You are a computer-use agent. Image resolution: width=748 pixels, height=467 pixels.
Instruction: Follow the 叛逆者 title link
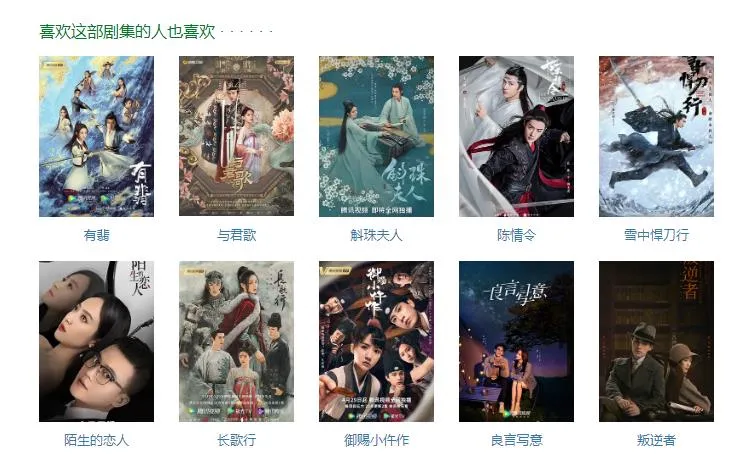[656, 440]
